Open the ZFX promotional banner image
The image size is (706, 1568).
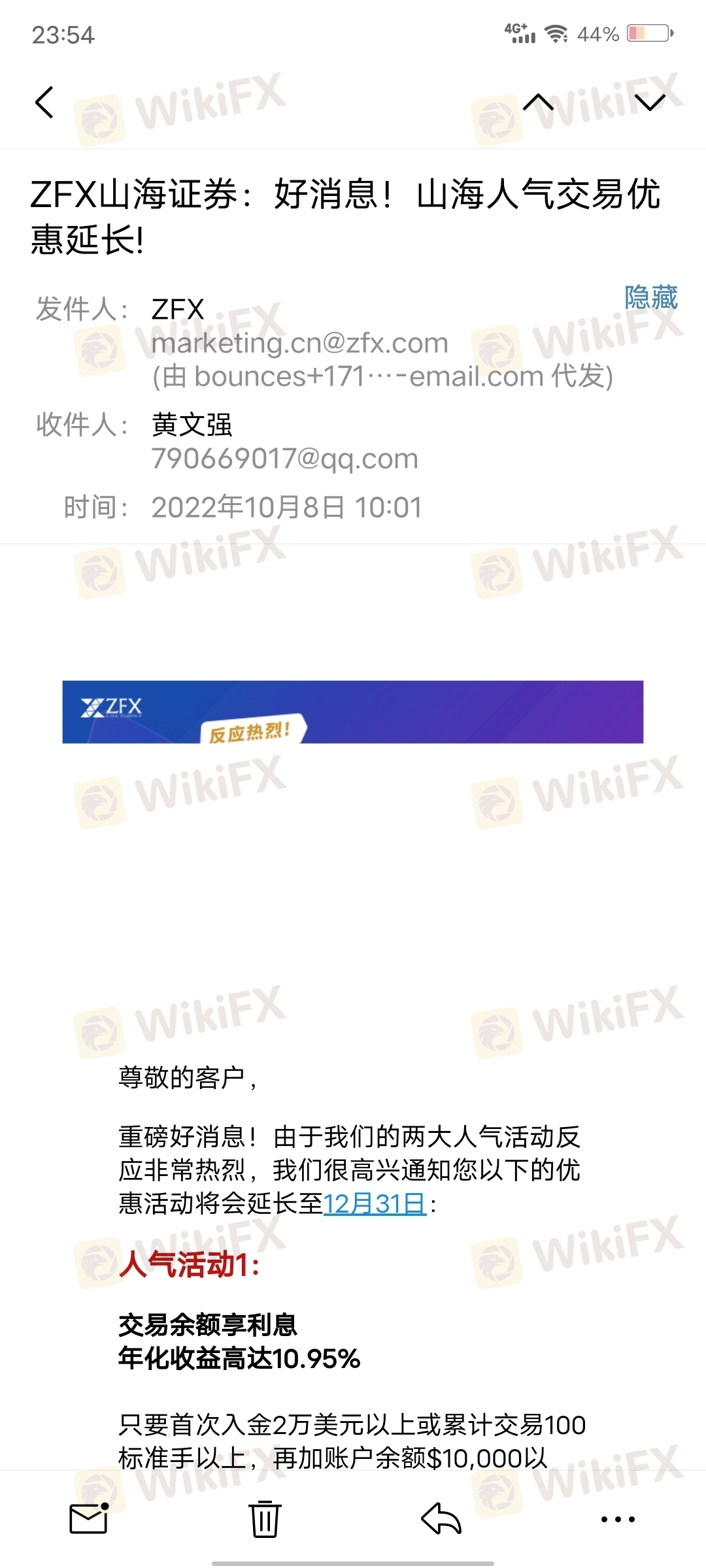click(353, 711)
